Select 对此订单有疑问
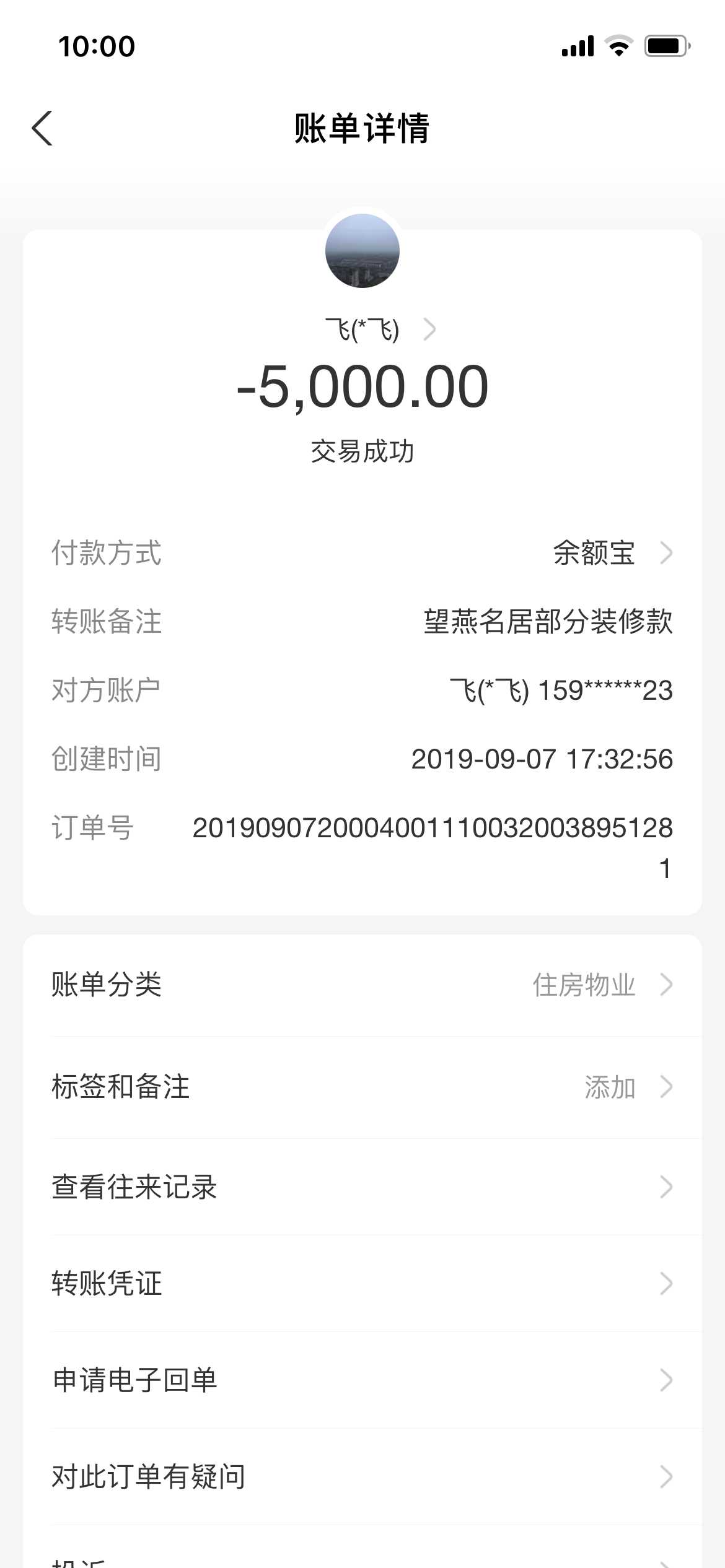725x1568 pixels. pyautogui.click(x=362, y=1477)
